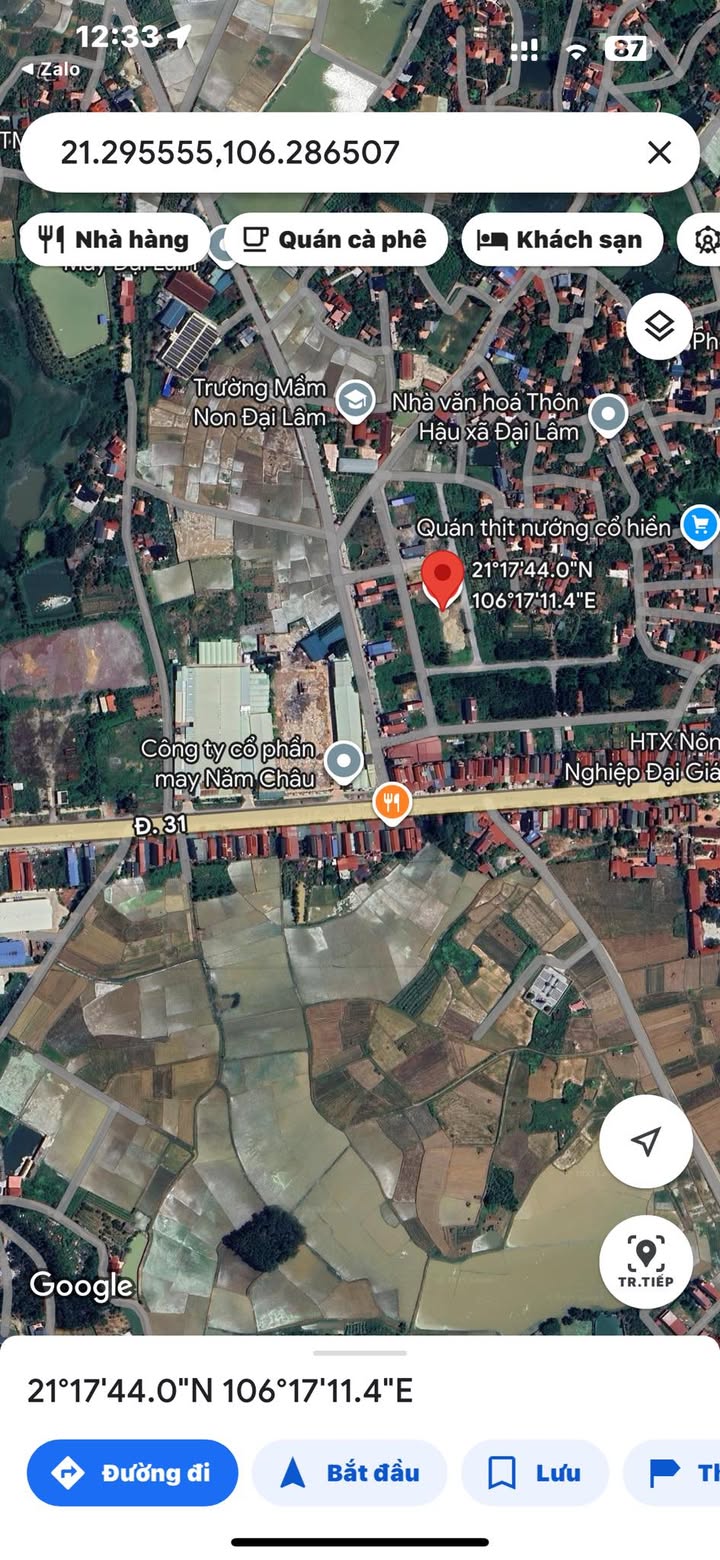Get directions with Đường đi

[133, 1473]
